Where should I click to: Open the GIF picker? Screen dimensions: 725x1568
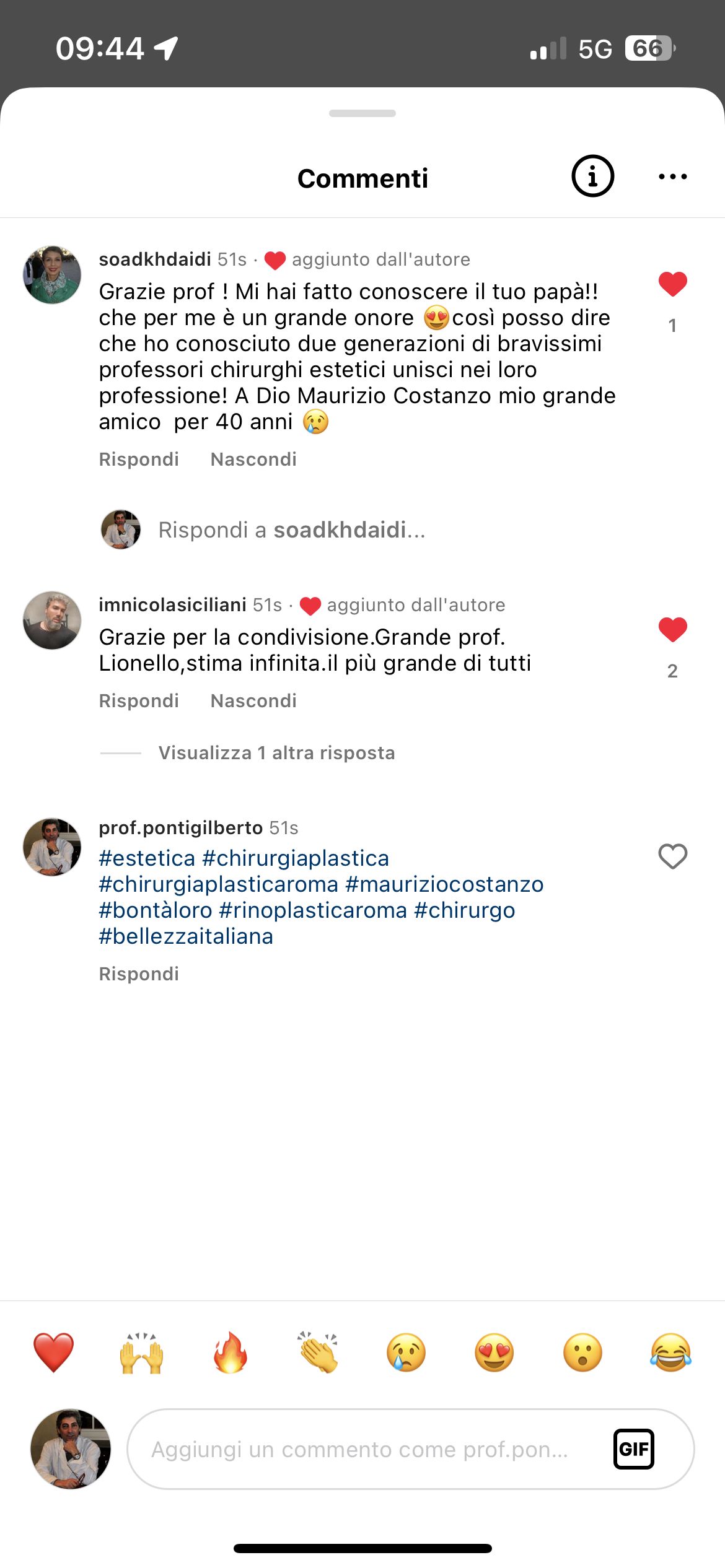pyautogui.click(x=633, y=1449)
